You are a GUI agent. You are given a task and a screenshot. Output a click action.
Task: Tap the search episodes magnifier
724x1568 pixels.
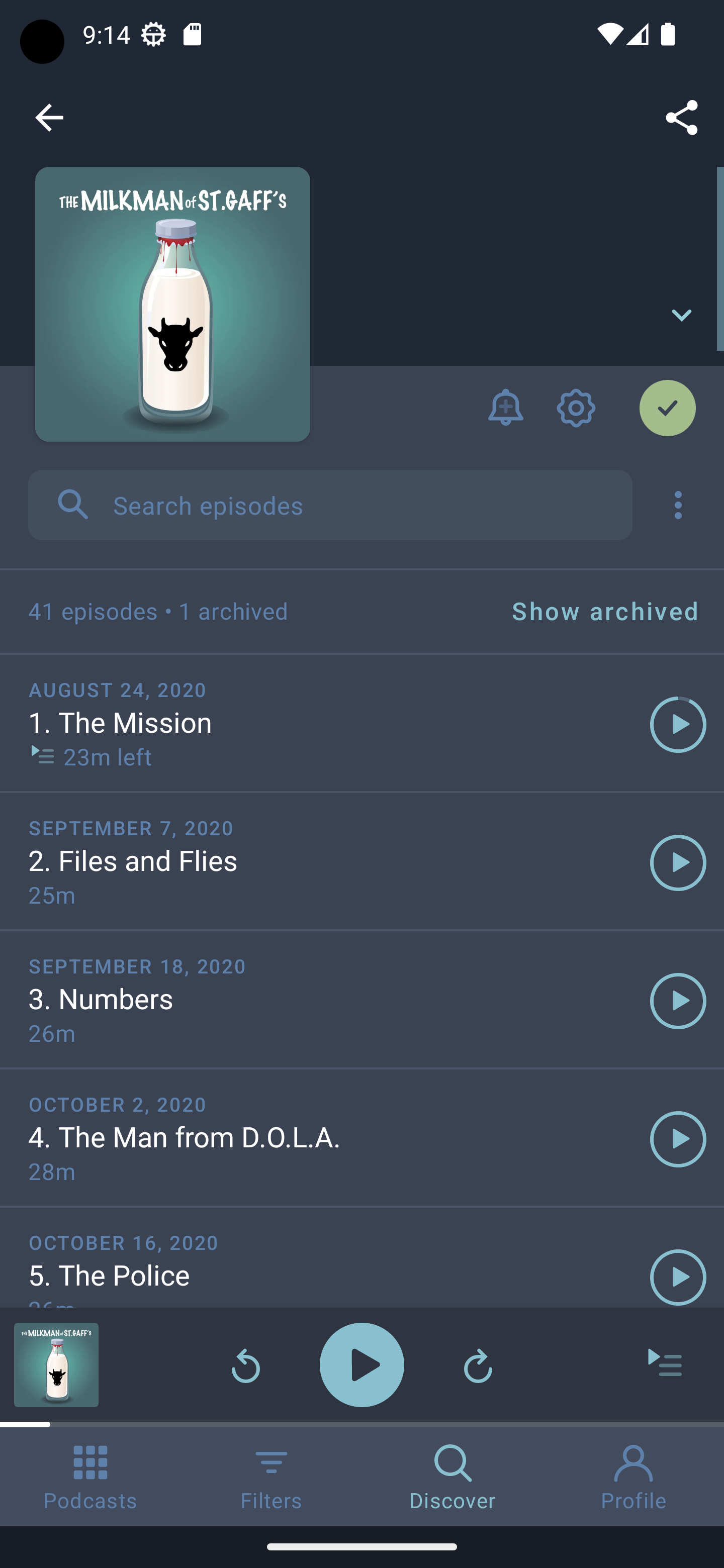tap(72, 505)
